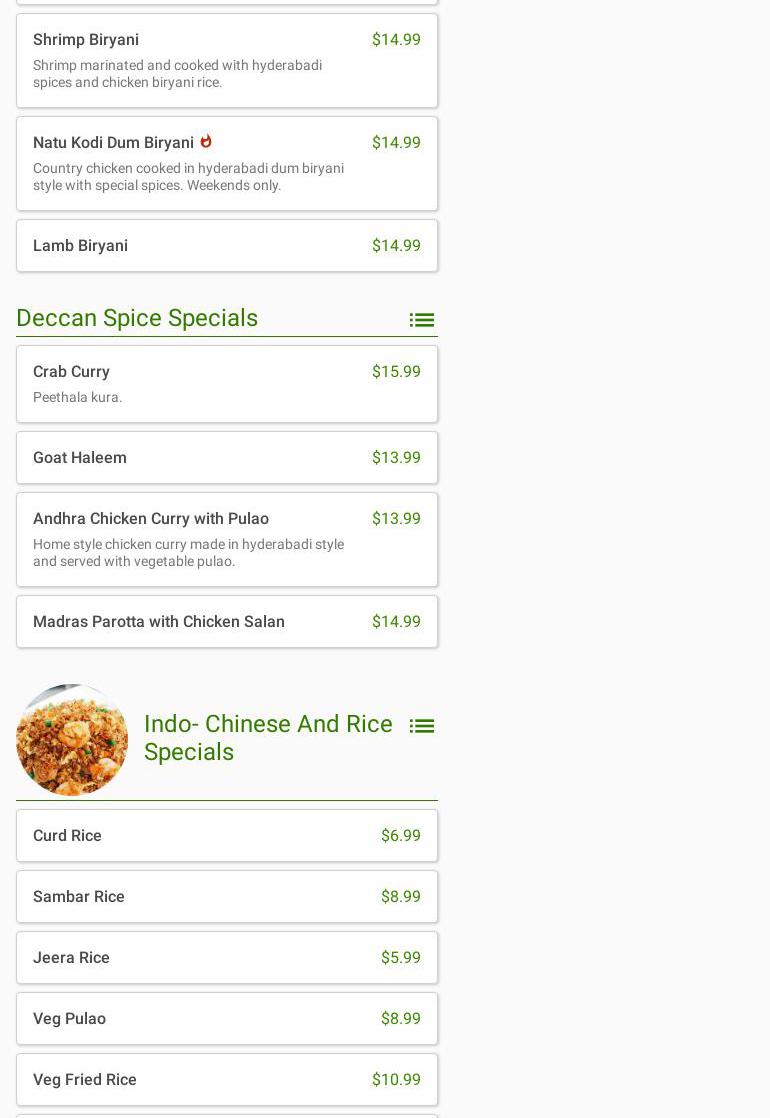Open the Shrimp Biryani item
770x1118 pixels.
coord(226,60)
